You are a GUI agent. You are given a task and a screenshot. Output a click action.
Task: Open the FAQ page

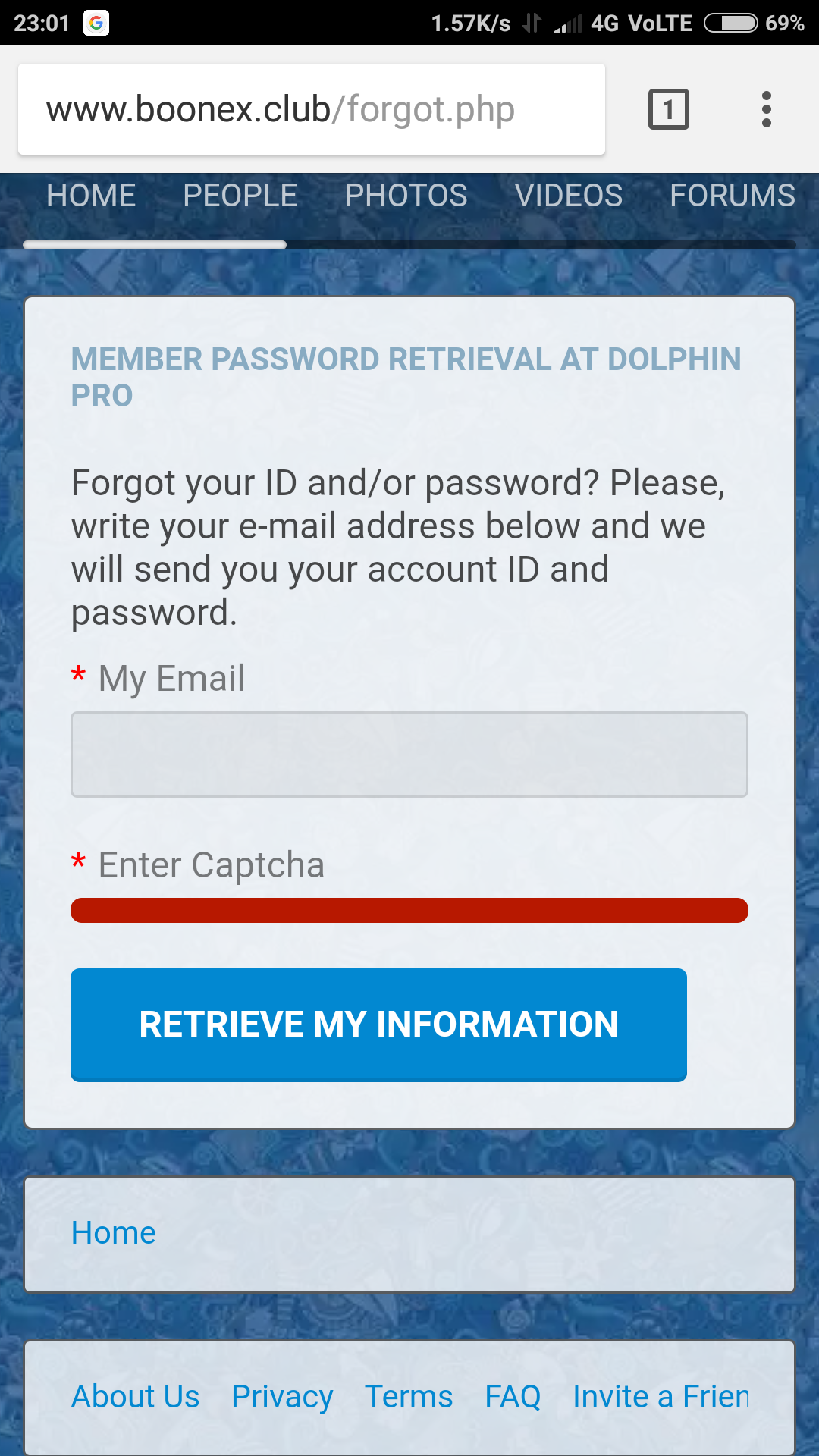pyautogui.click(x=513, y=1396)
